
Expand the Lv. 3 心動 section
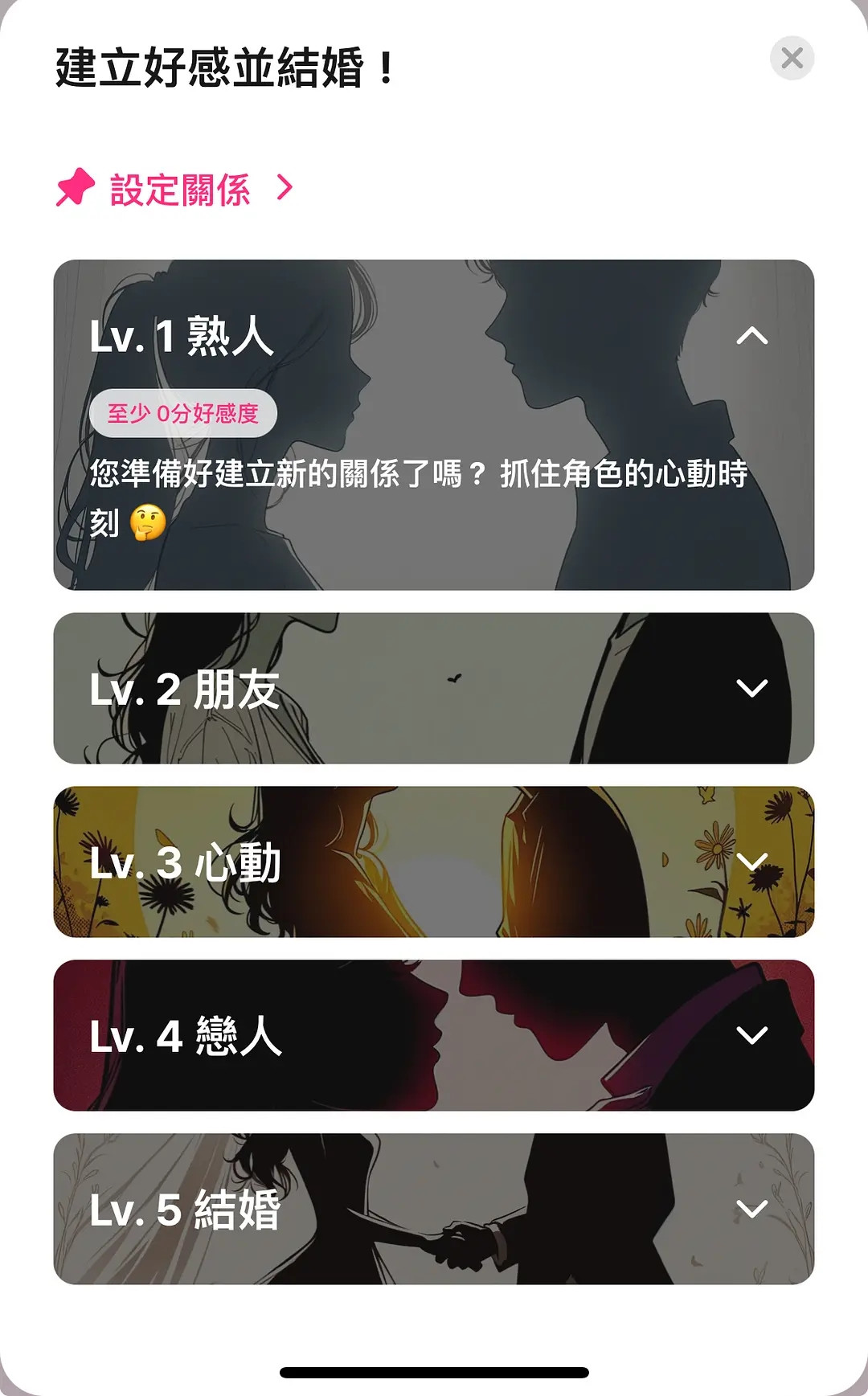coord(752,862)
